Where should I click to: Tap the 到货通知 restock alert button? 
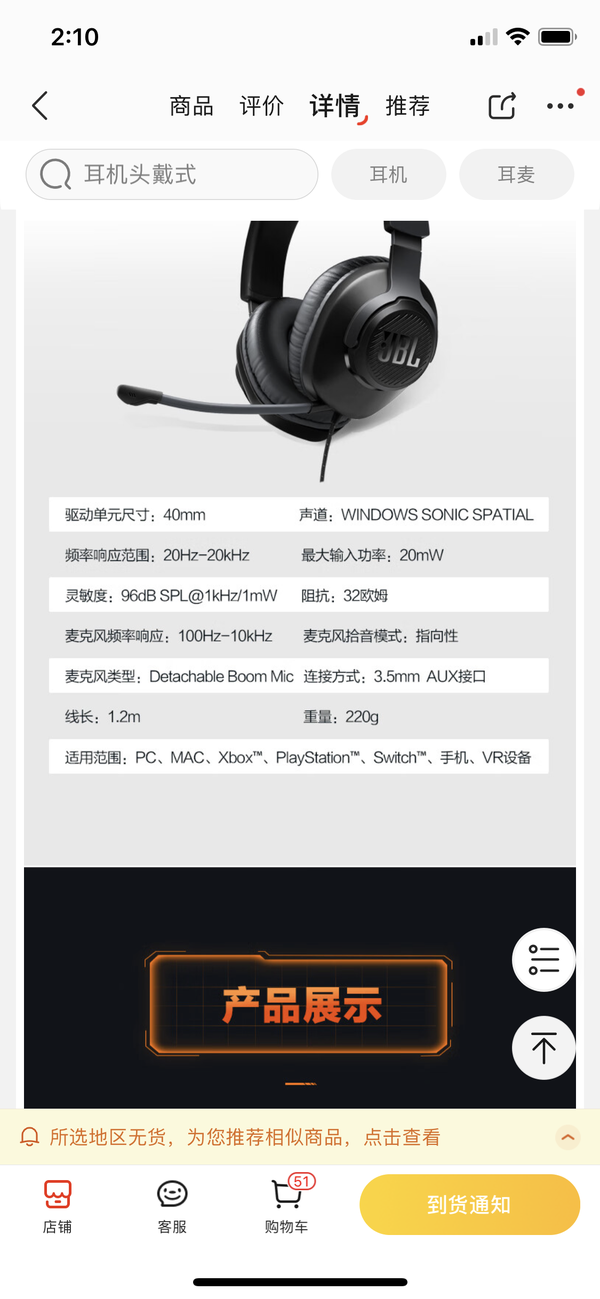pyautogui.click(x=469, y=1205)
